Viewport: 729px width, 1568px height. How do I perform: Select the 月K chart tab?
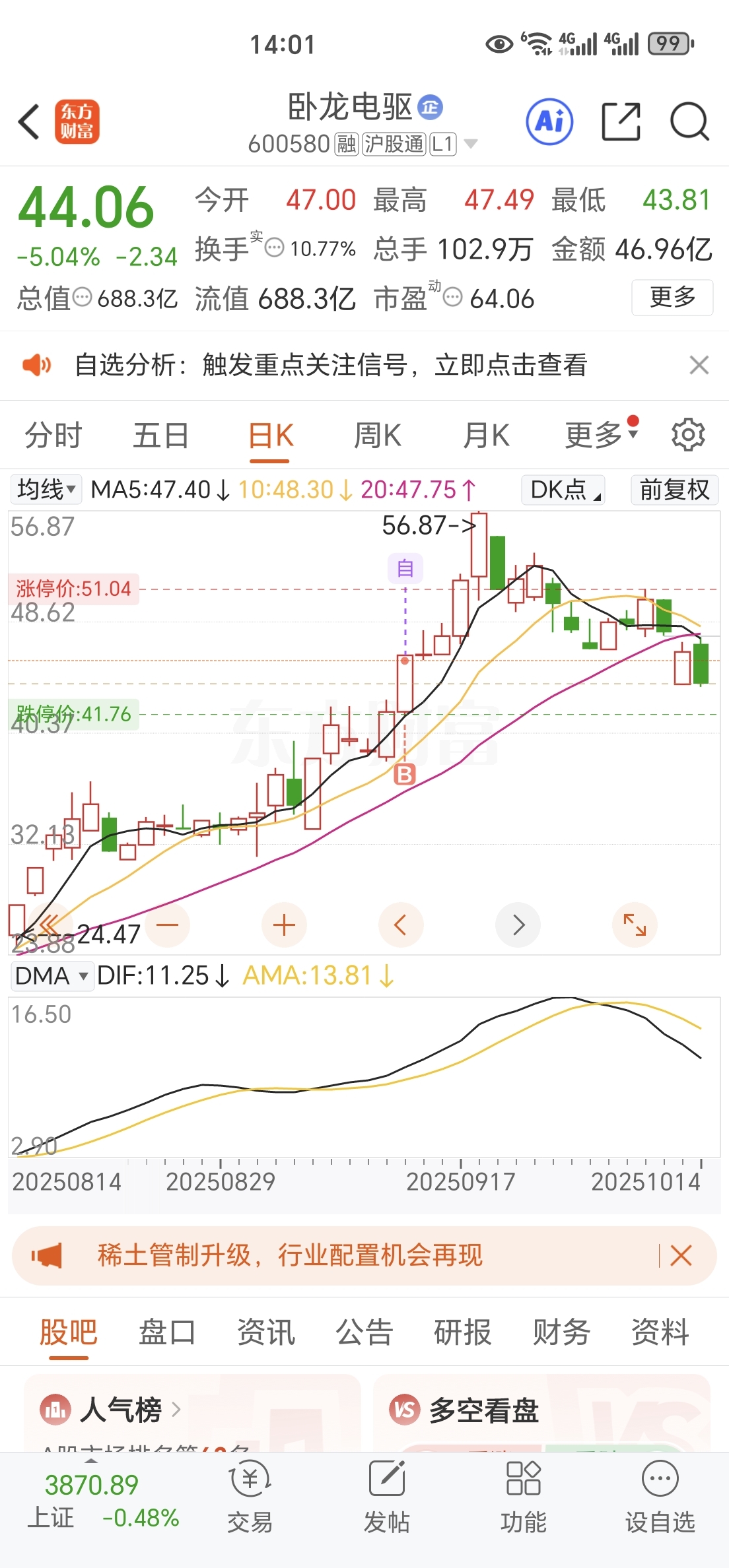click(486, 436)
